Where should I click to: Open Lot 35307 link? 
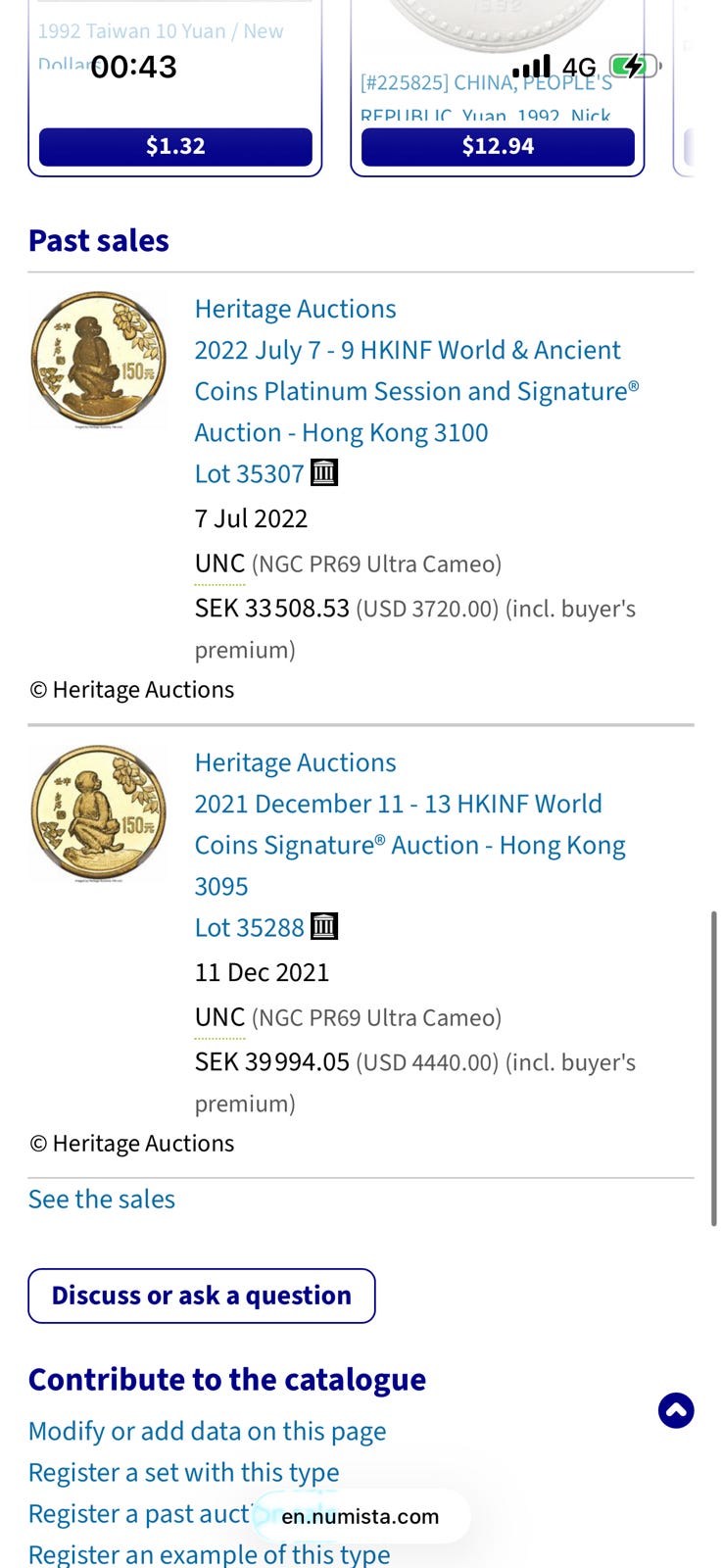tap(250, 474)
